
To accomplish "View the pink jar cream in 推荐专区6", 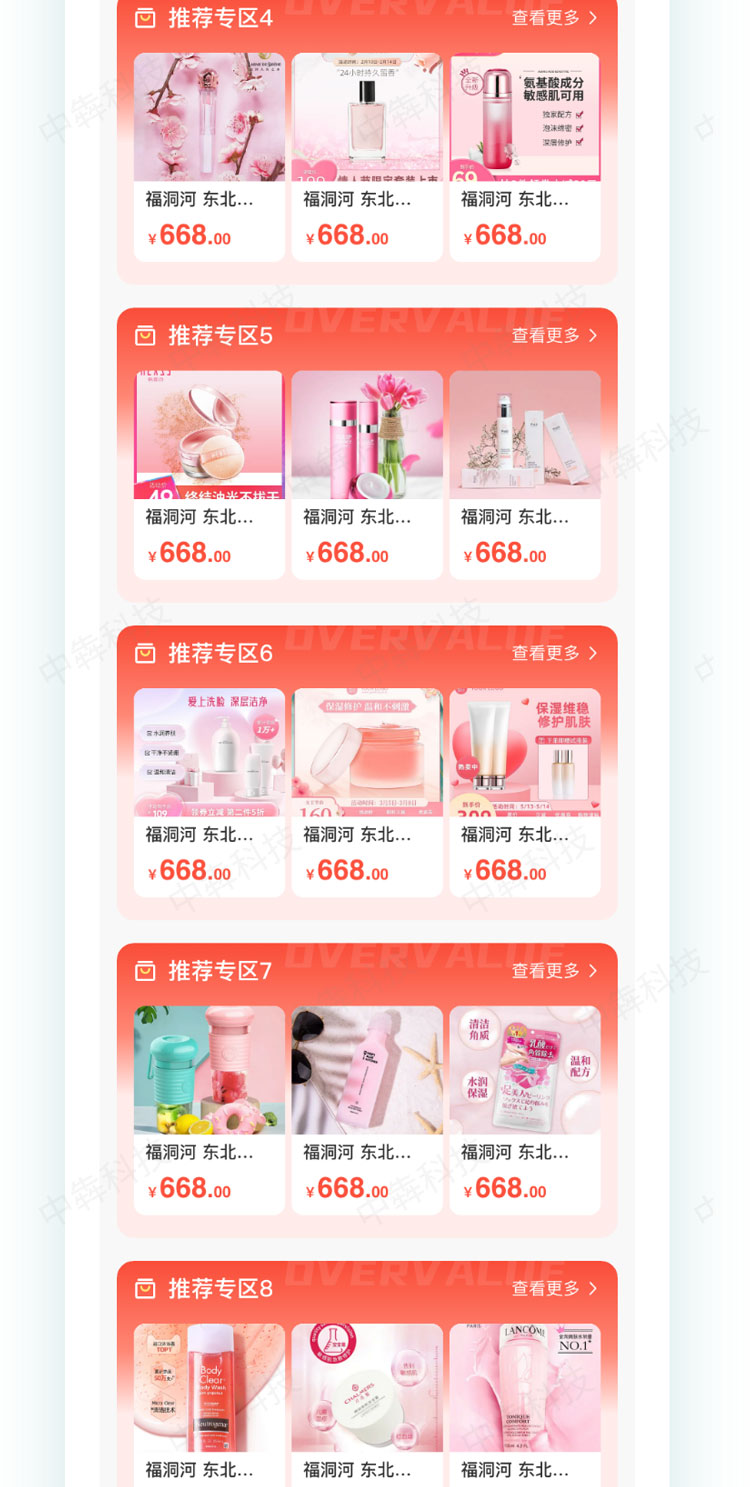I will coord(367,752).
